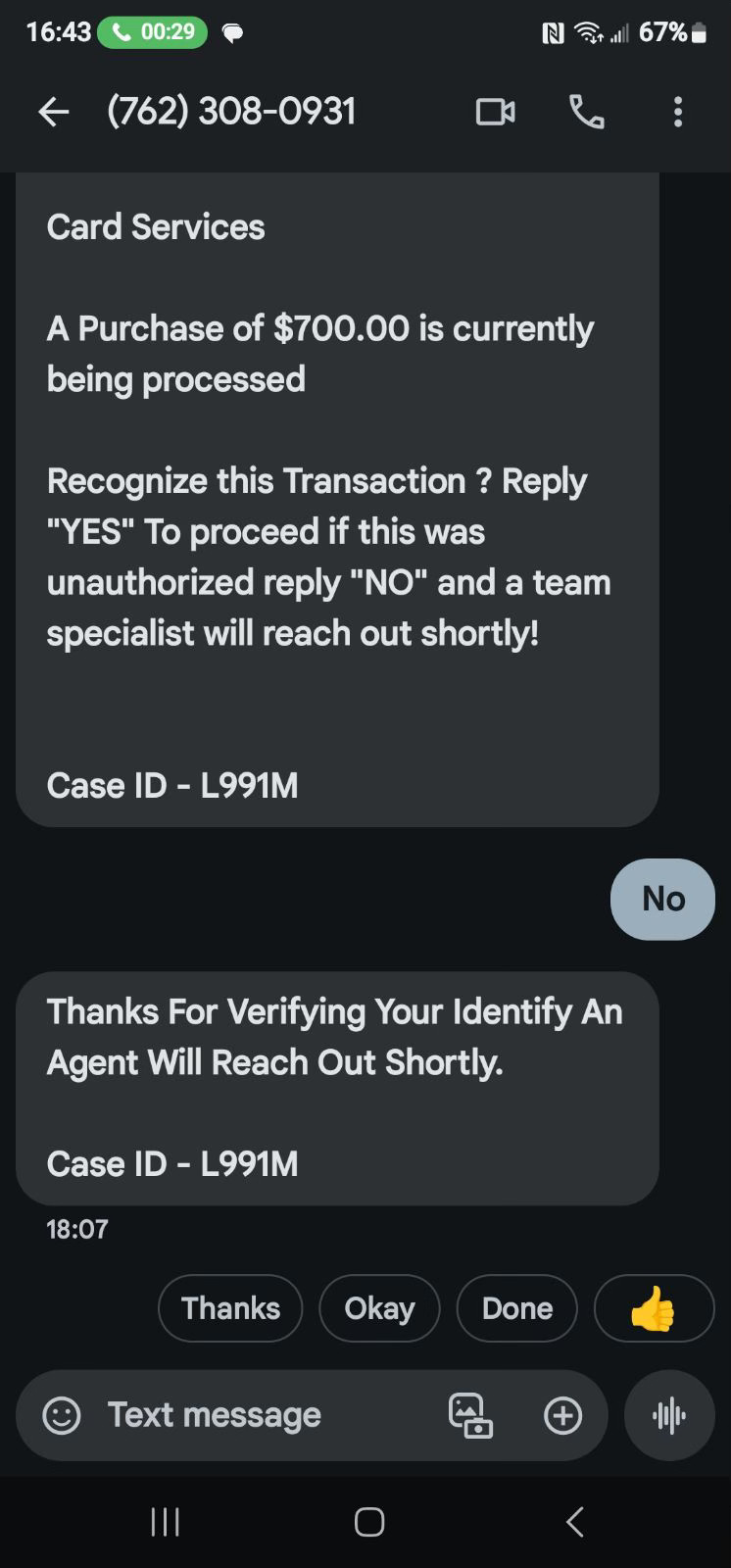731x1568 pixels.
Task: Open the three-dot overflow menu
Action: (x=677, y=113)
